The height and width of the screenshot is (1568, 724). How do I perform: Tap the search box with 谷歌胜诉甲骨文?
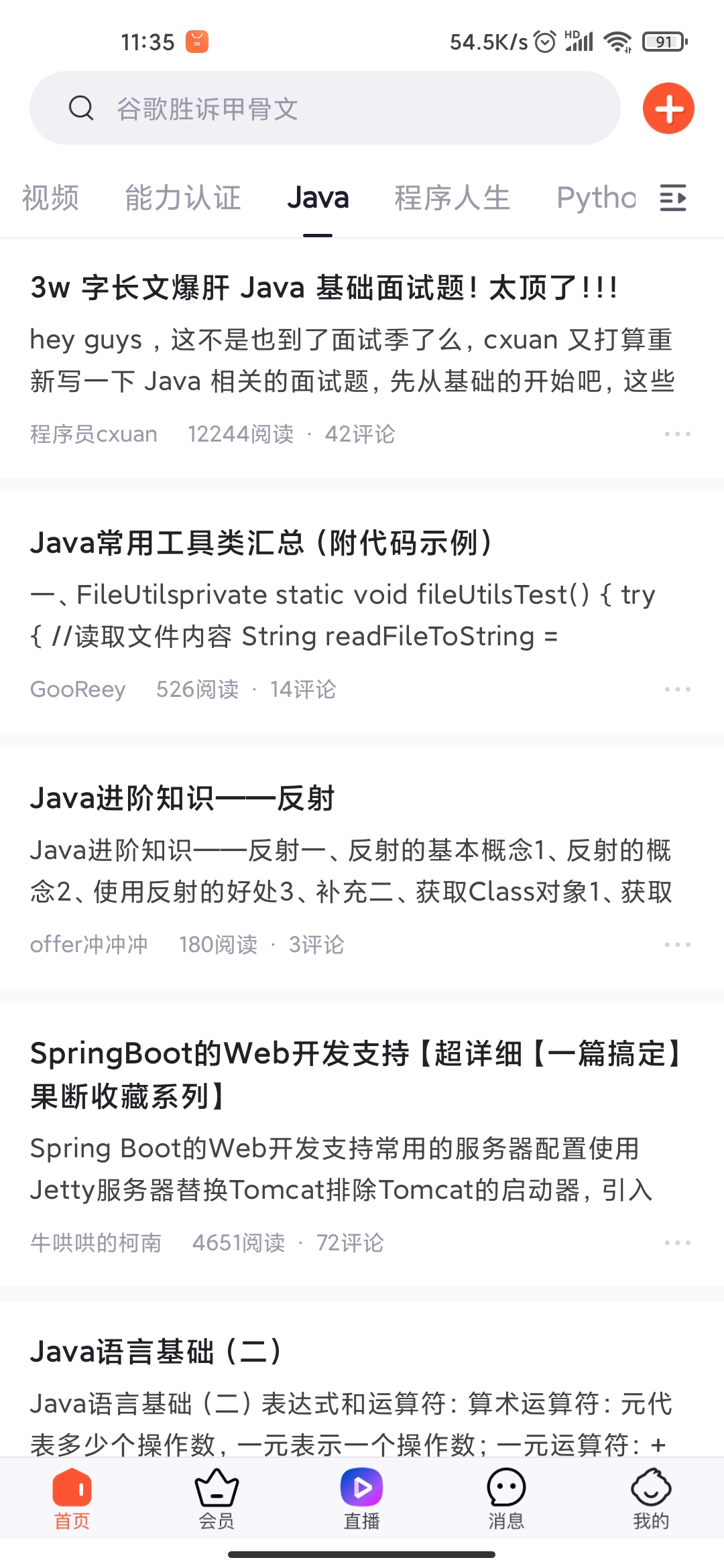(x=324, y=108)
